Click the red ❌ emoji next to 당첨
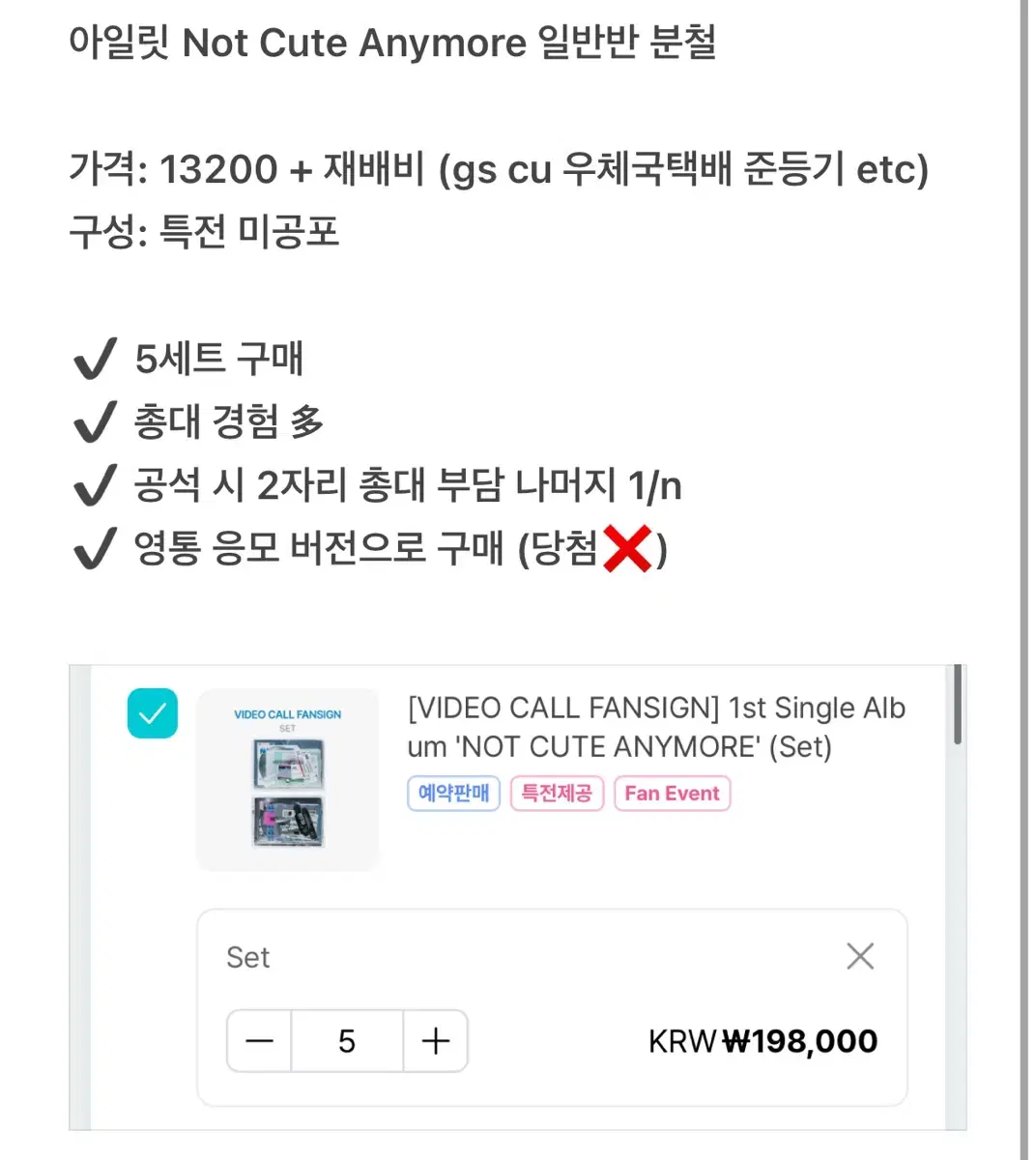 tap(627, 549)
